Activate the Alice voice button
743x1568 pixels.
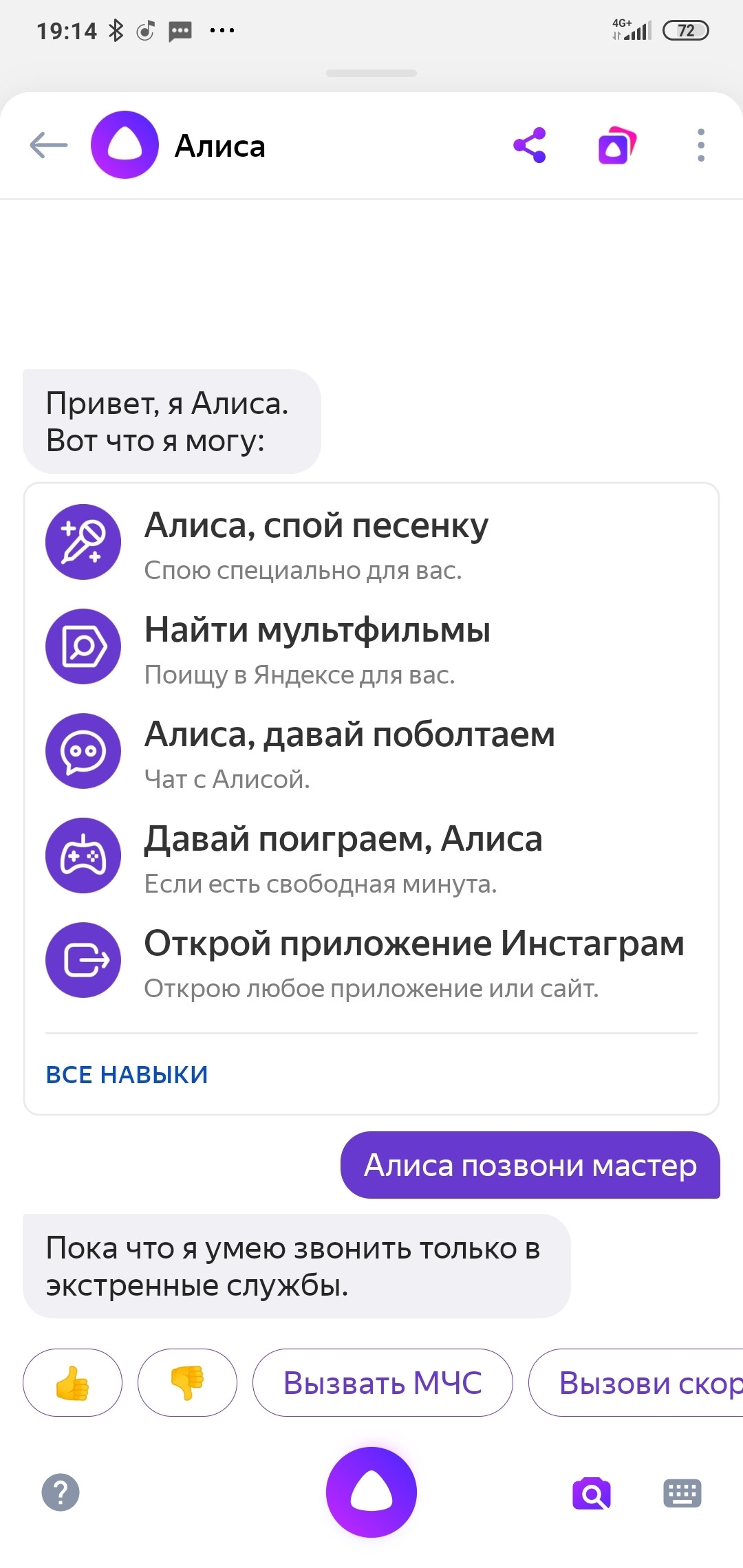coord(371,1492)
